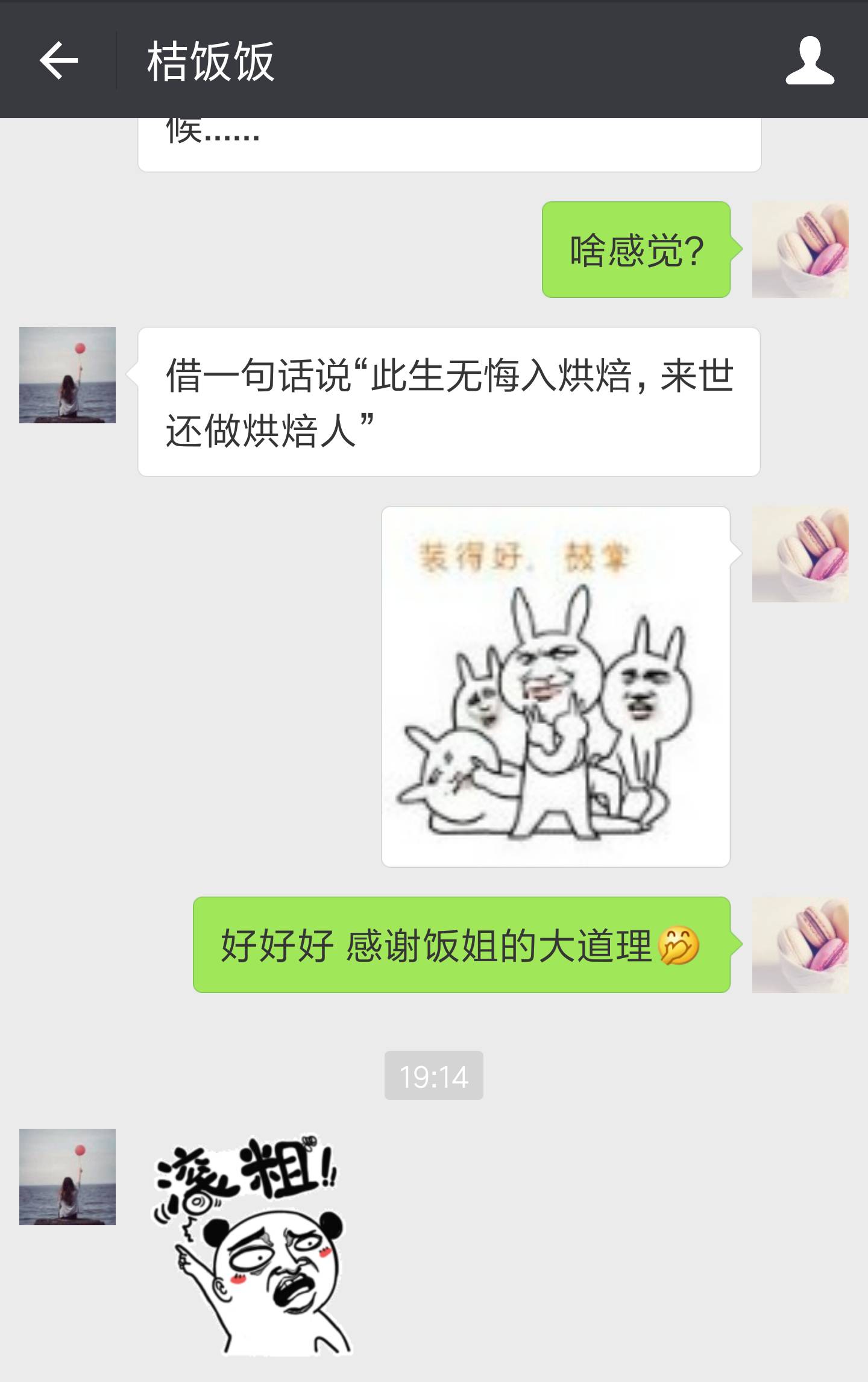The image size is (868, 1382).
Task: Open the rabbit meme image message
Action: pos(555,686)
